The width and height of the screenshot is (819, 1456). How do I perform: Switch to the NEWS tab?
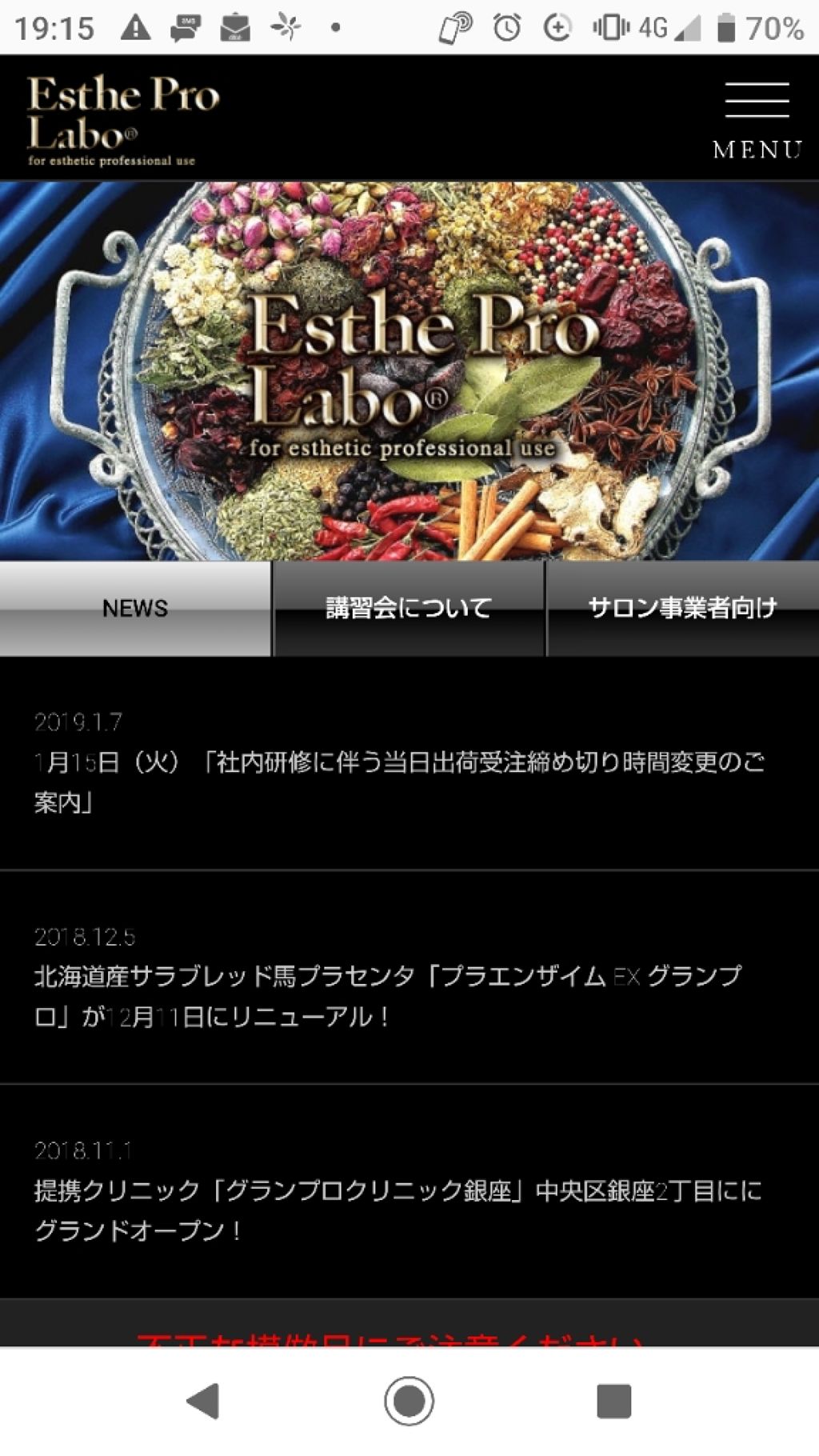[x=134, y=608]
